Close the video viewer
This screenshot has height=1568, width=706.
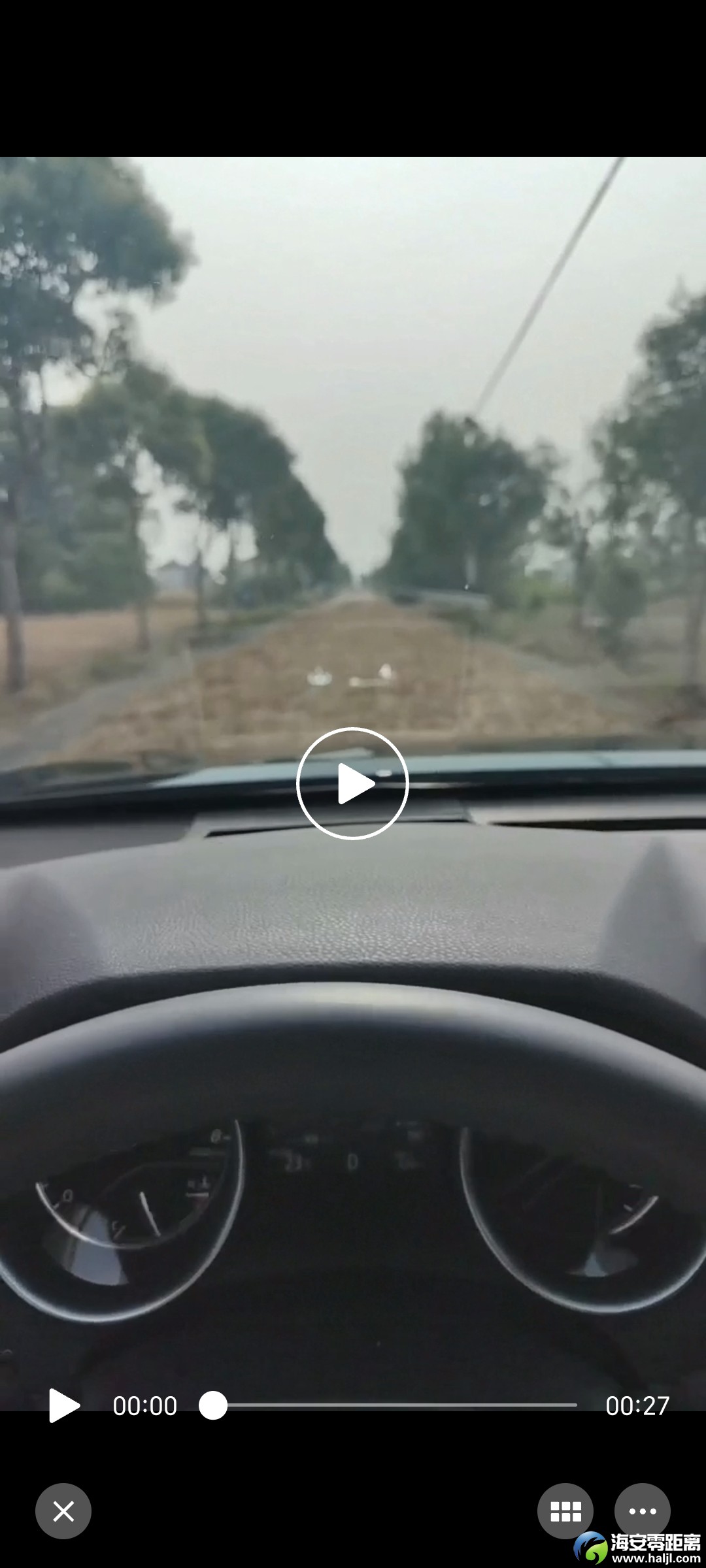tap(63, 1511)
